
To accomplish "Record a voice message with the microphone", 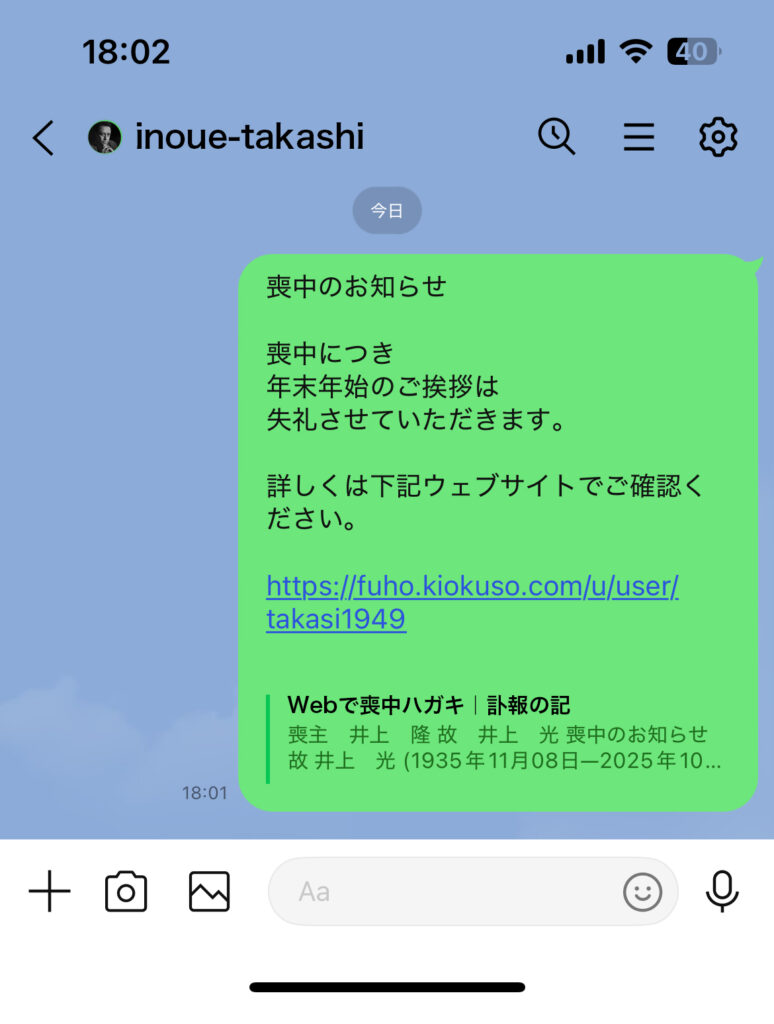I will (x=722, y=891).
